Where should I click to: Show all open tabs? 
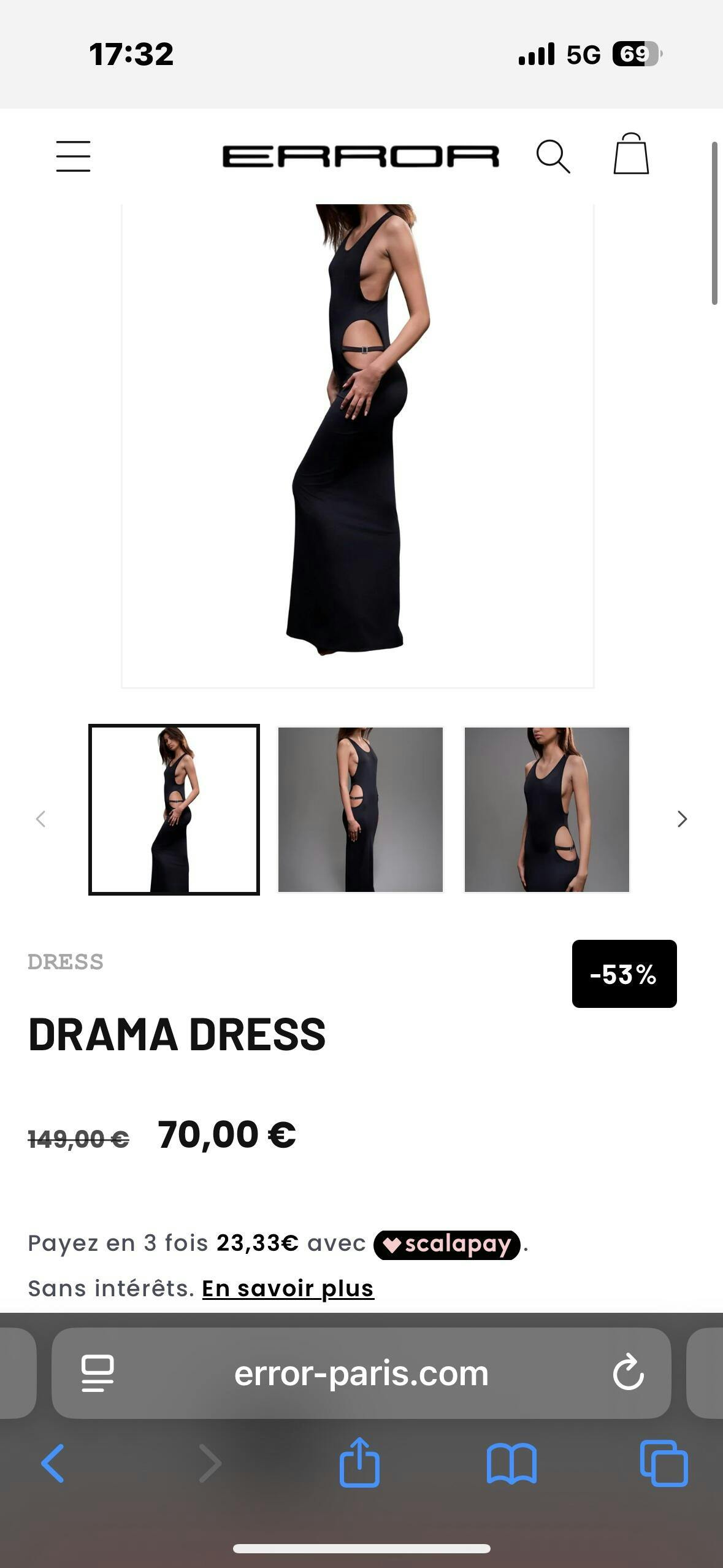[664, 1463]
